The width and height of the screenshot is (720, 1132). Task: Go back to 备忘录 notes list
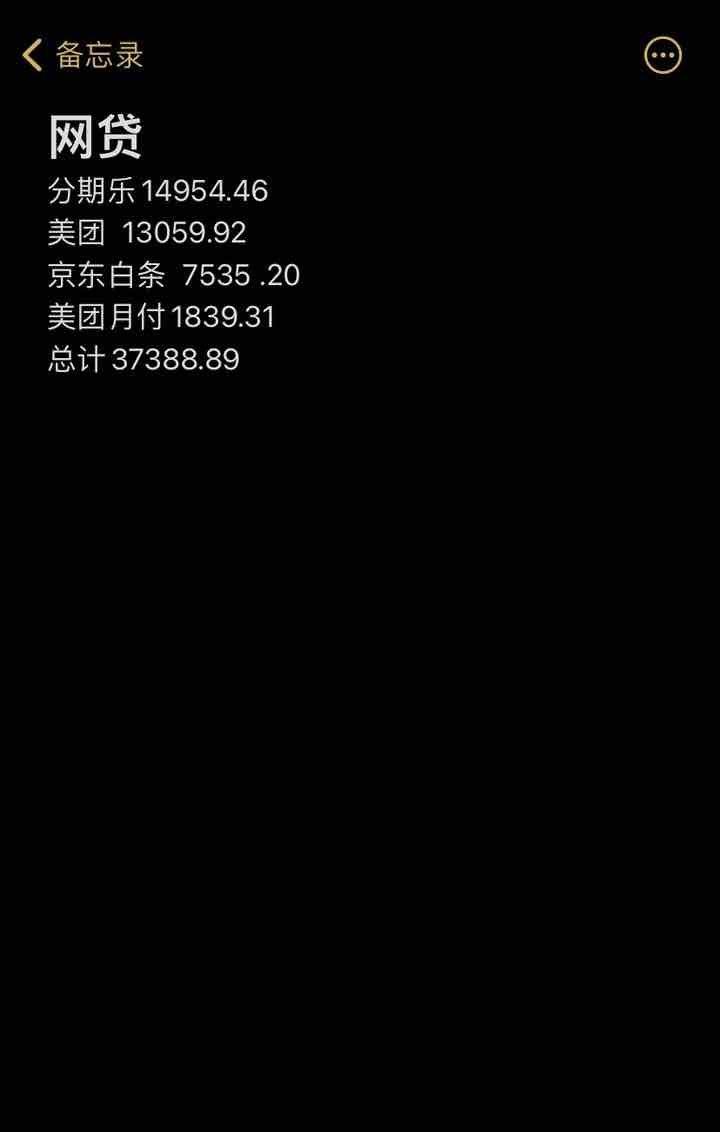(82, 55)
